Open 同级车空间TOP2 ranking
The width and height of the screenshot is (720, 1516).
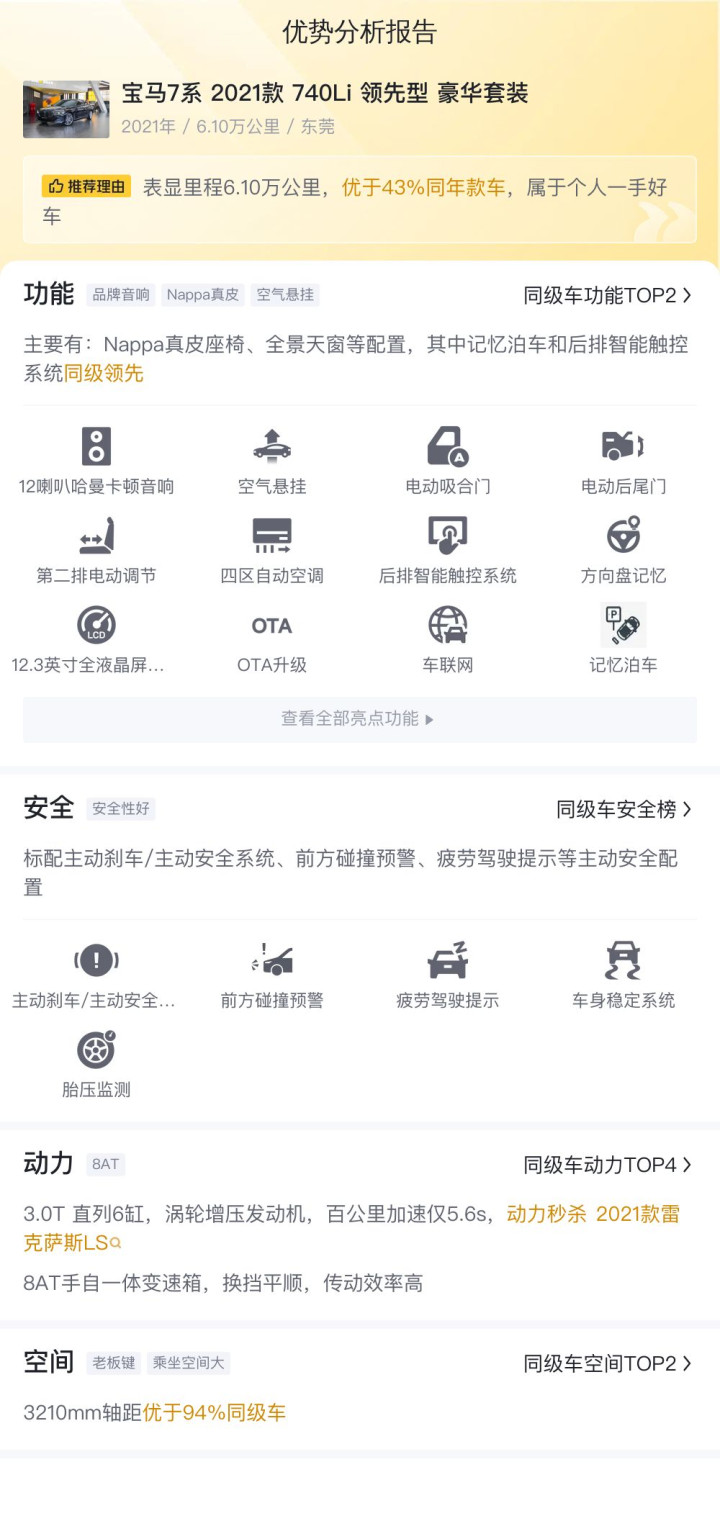click(608, 1363)
